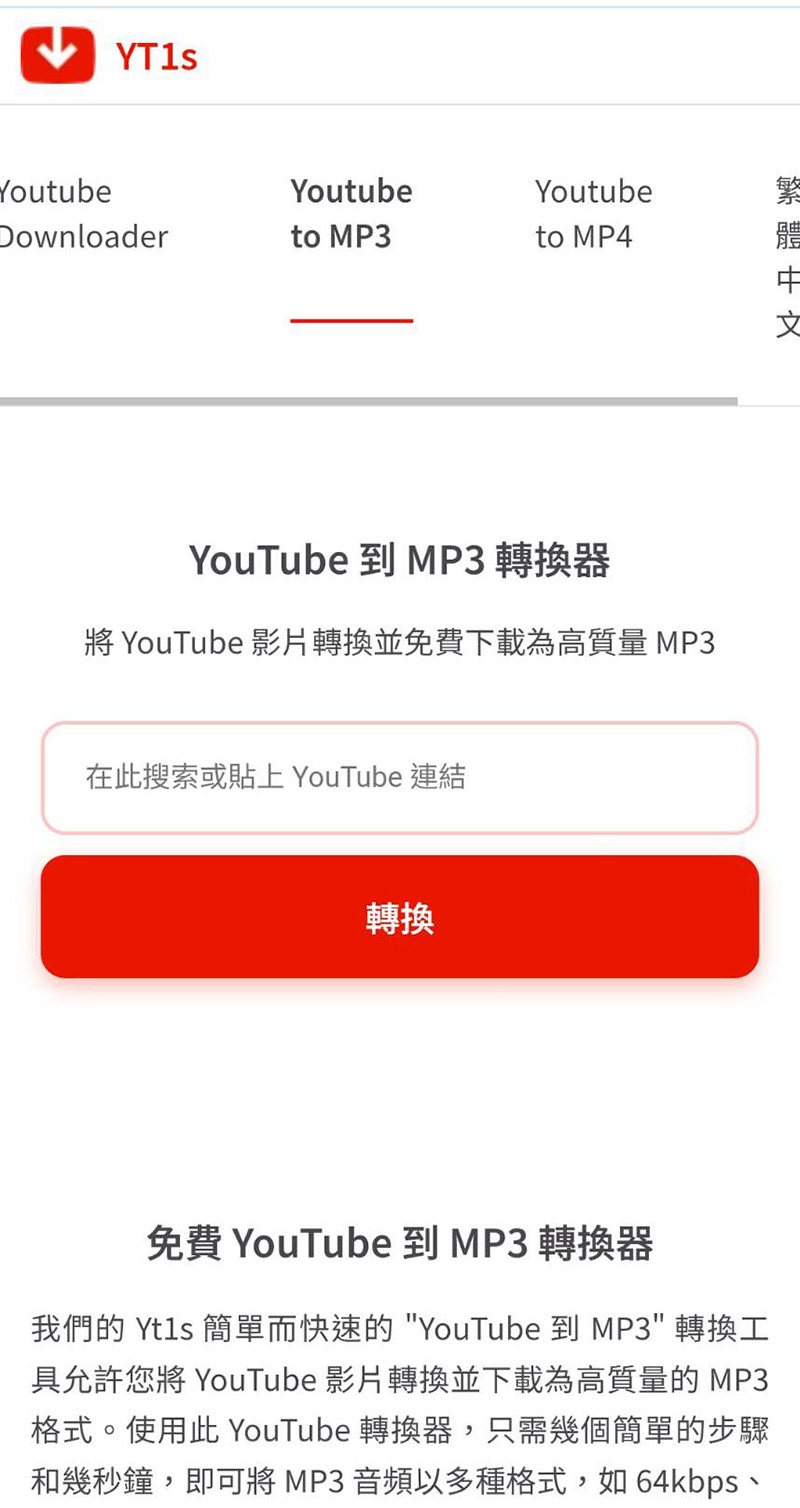800x1508 pixels.
Task: Switch to Youtube to MP4 tab
Action: pos(593,214)
